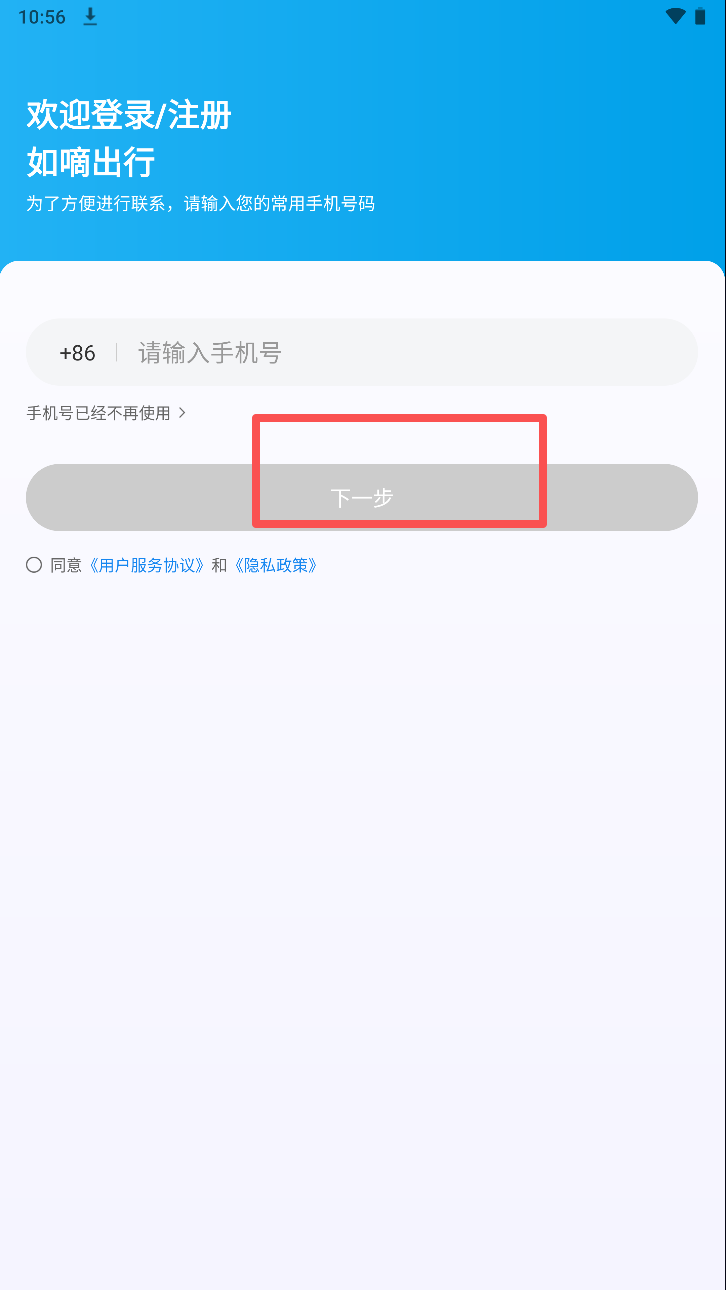Image resolution: width=726 pixels, height=1290 pixels.
Task: Check the agreement circle beside 同意
Action: (34, 565)
